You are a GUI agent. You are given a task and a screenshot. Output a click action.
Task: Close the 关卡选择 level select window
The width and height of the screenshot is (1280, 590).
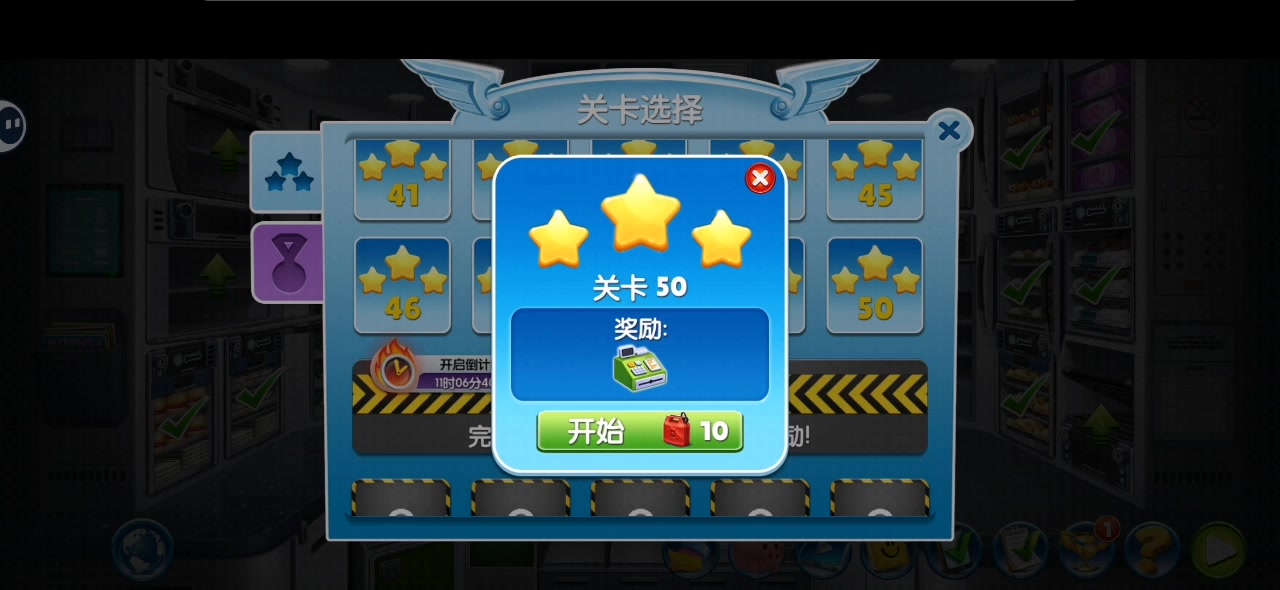point(948,131)
